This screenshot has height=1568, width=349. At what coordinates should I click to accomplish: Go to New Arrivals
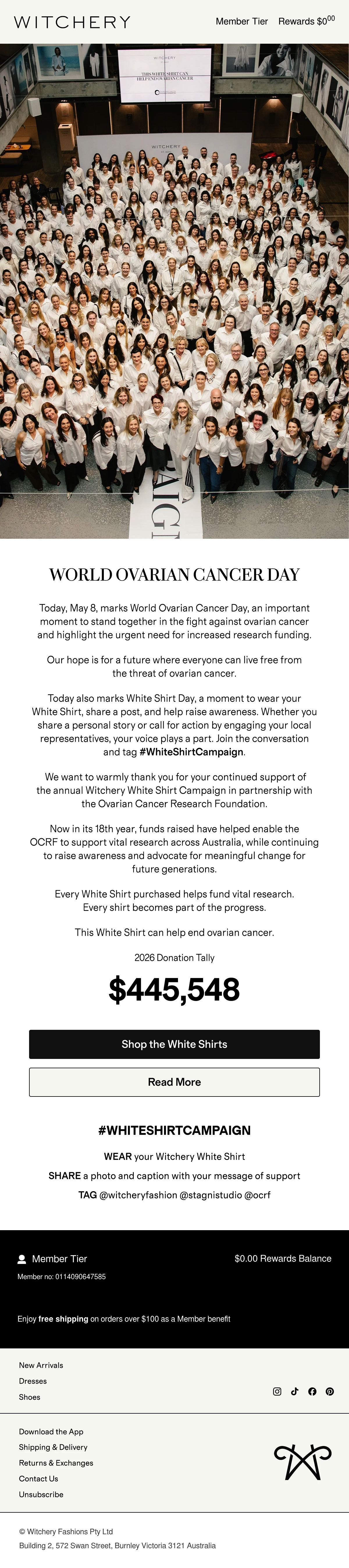pyautogui.click(x=41, y=1365)
